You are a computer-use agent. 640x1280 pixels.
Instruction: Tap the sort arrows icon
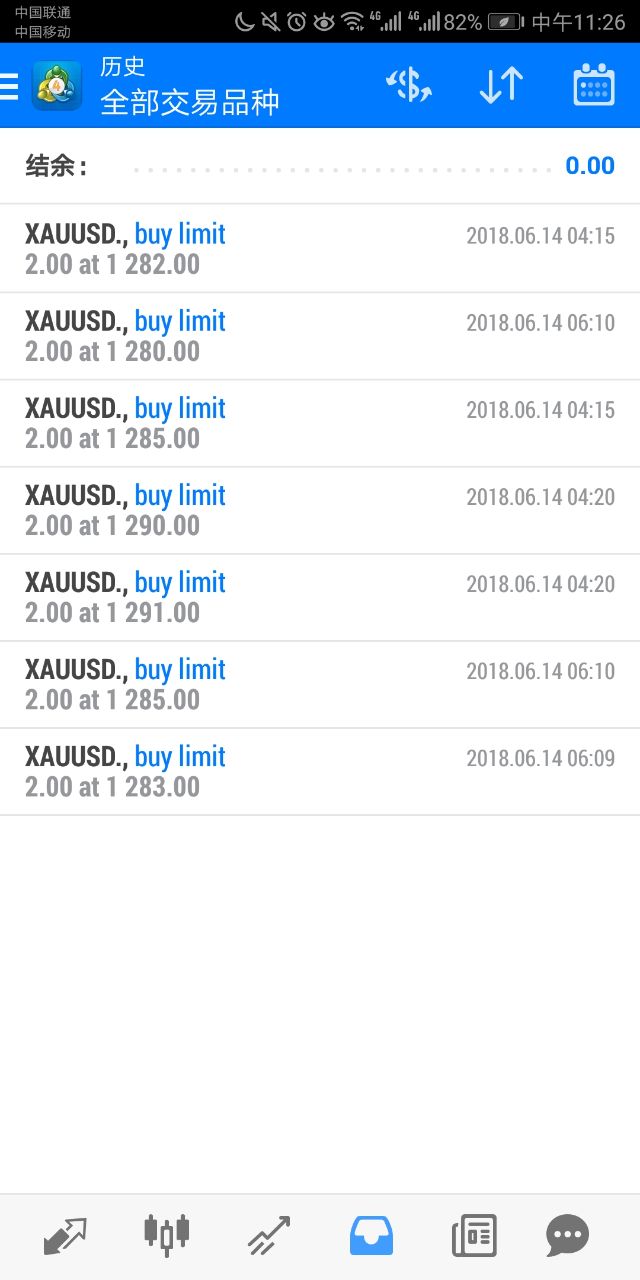point(501,85)
